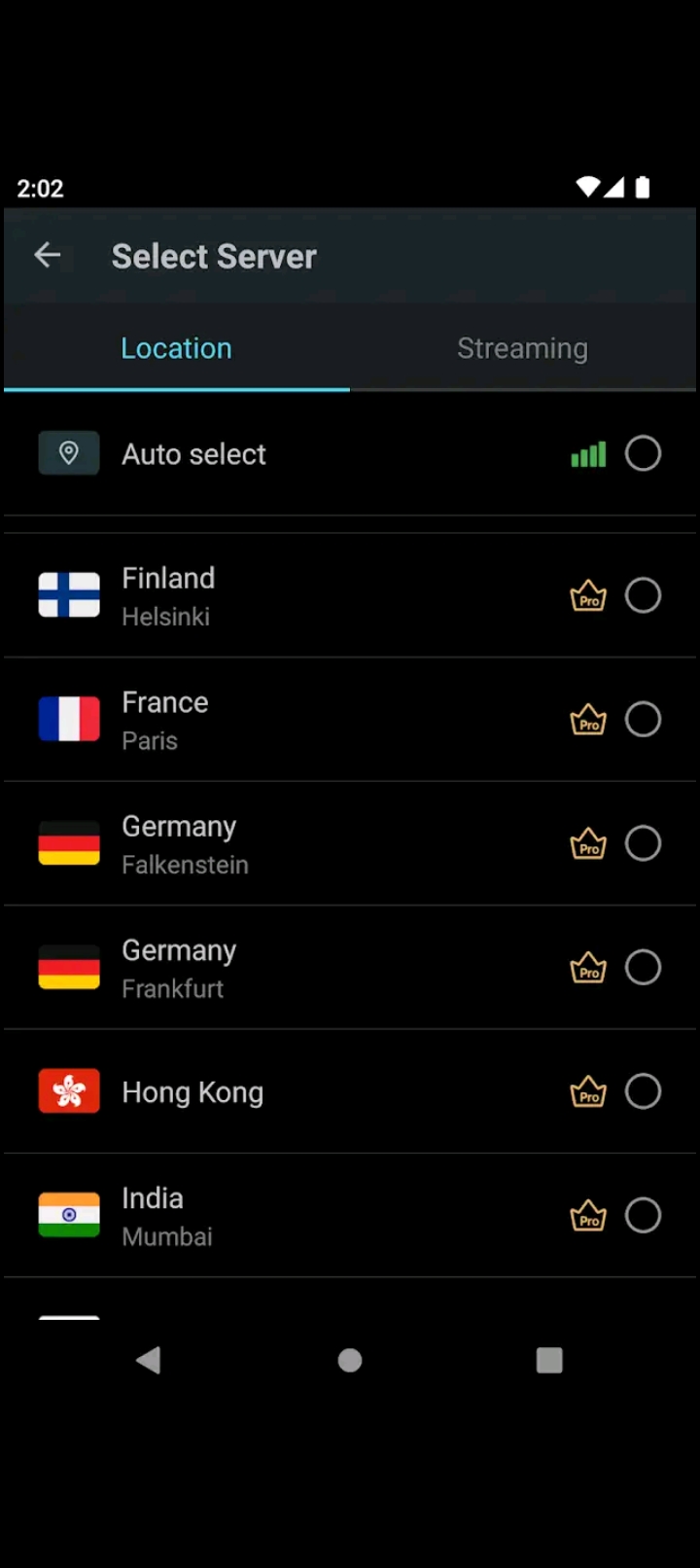Open recent apps from navigation bar
The width and height of the screenshot is (700, 1568).
549,1360
